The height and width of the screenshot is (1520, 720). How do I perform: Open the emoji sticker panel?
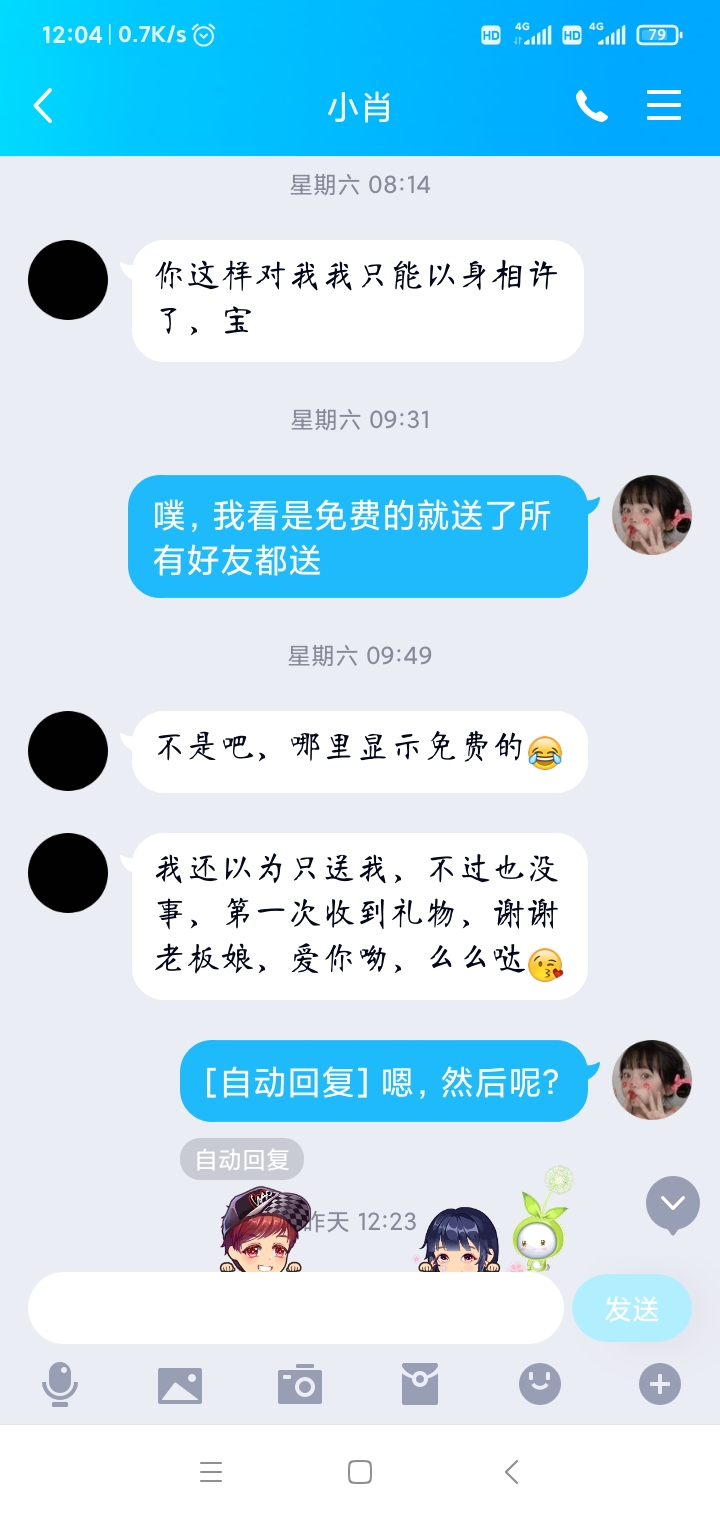540,1385
